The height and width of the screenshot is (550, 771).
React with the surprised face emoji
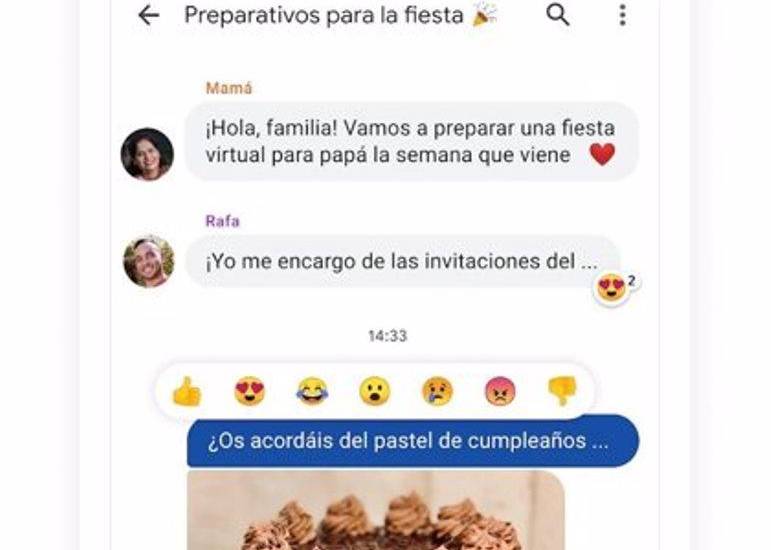(x=374, y=391)
